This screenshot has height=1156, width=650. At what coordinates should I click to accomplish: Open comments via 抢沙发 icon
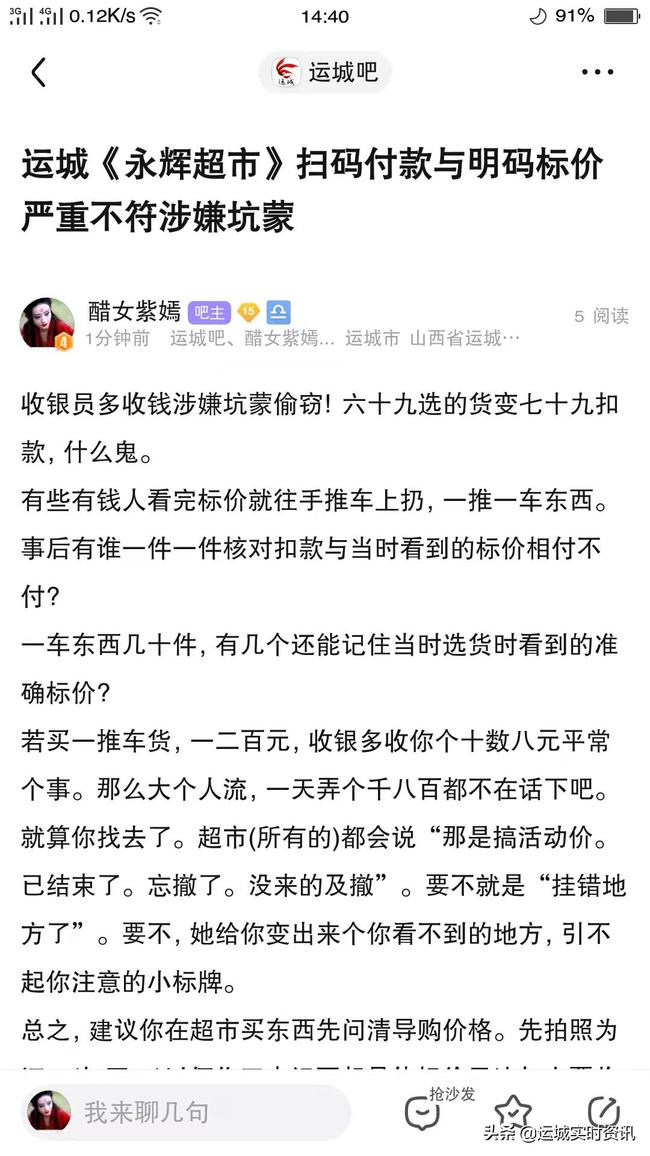[x=422, y=1112]
